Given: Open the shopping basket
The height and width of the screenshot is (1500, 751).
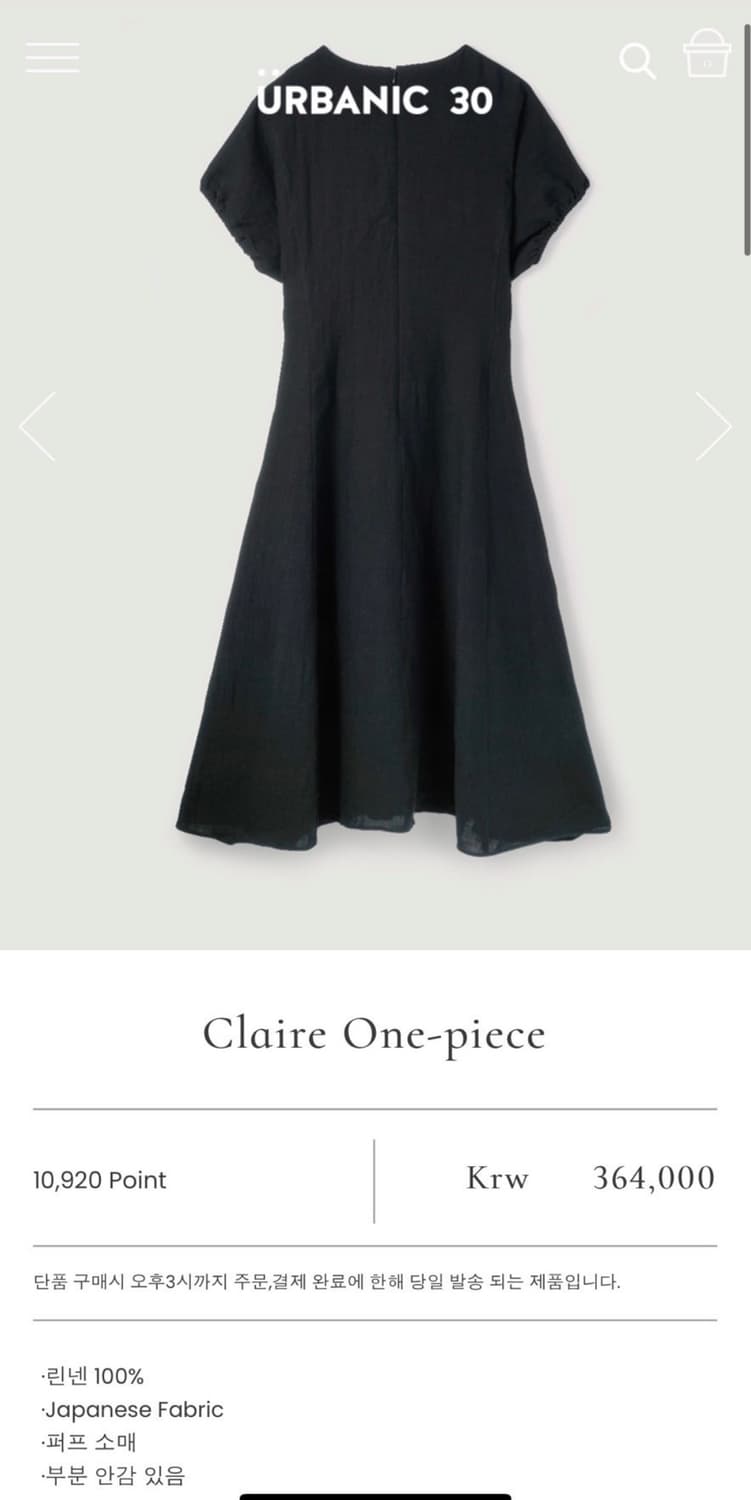Looking at the screenshot, I should tap(707, 55).
